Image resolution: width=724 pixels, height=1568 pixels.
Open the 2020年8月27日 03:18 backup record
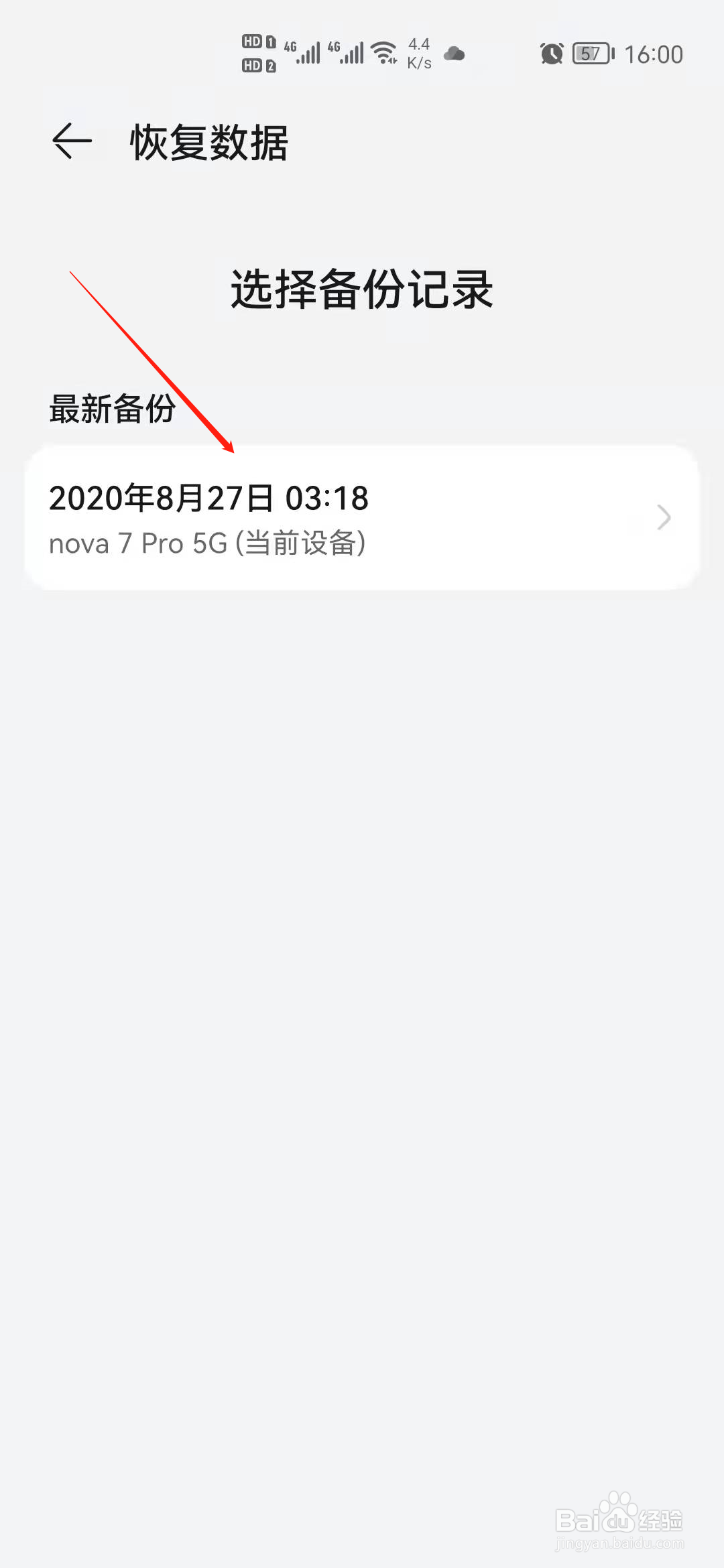click(x=362, y=518)
